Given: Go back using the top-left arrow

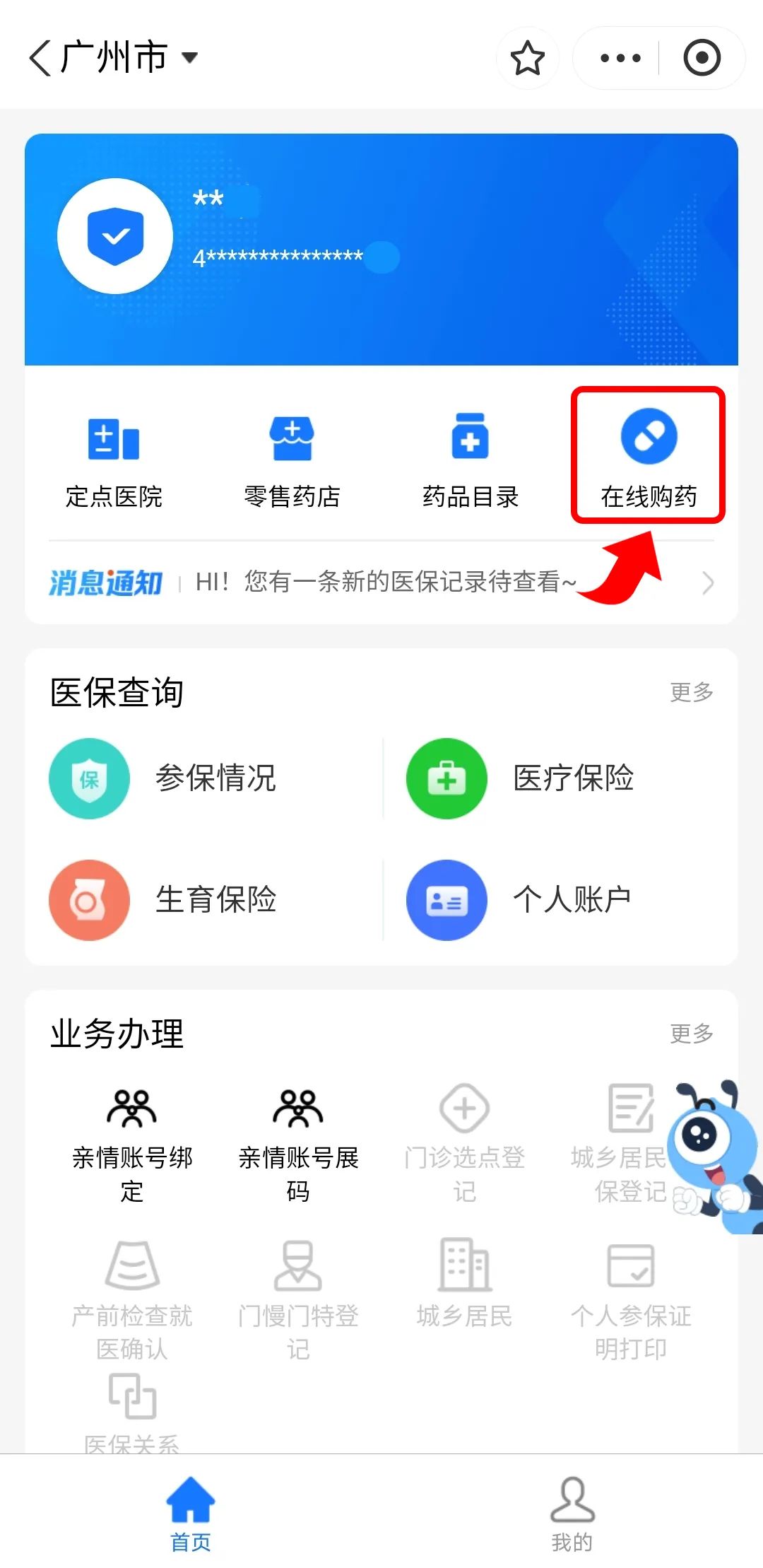Looking at the screenshot, I should (40, 58).
